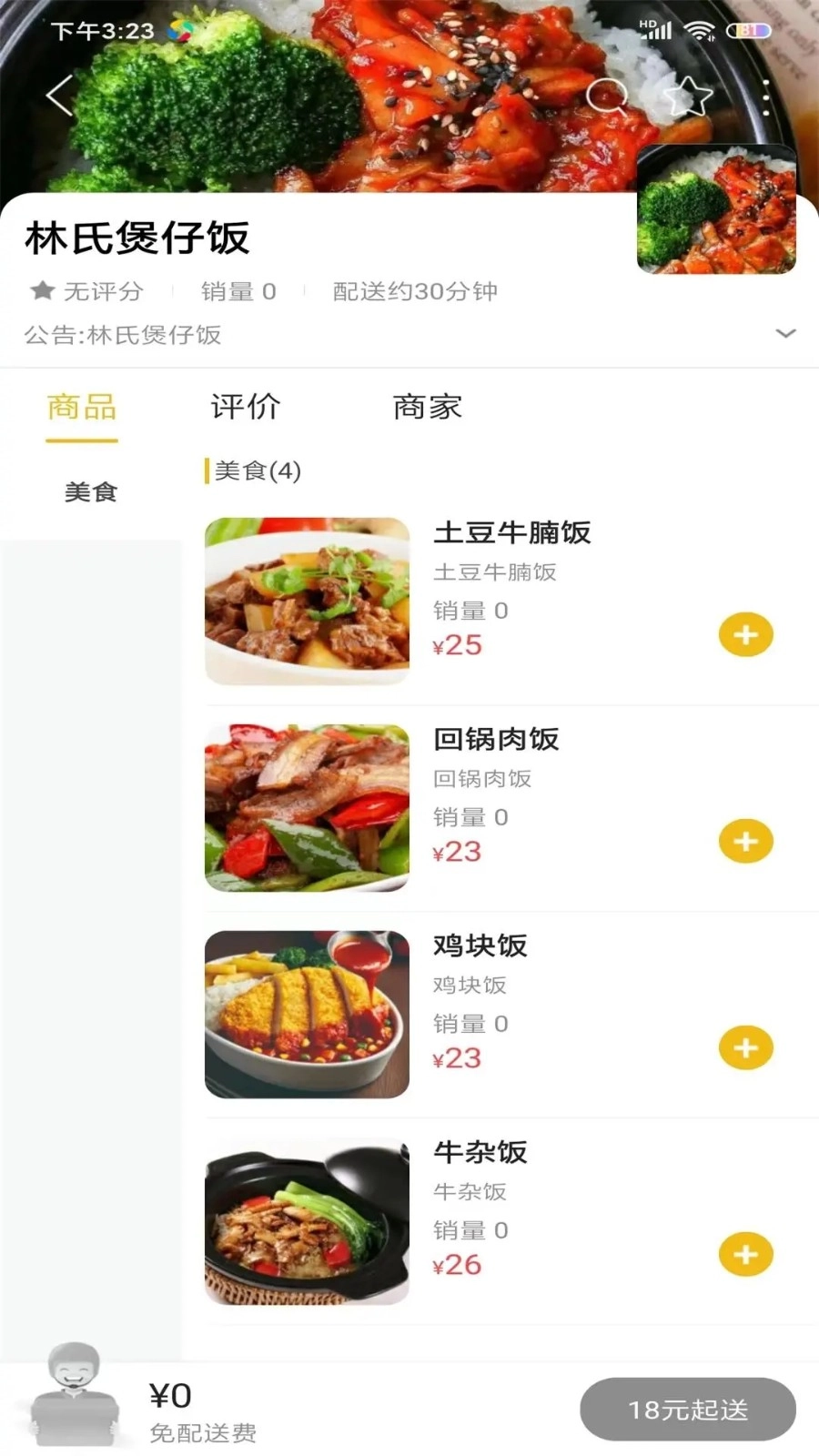Screen dimensions: 819x1456
Task: Open the shopping cart icon at bottom left
Action: 76,1401
